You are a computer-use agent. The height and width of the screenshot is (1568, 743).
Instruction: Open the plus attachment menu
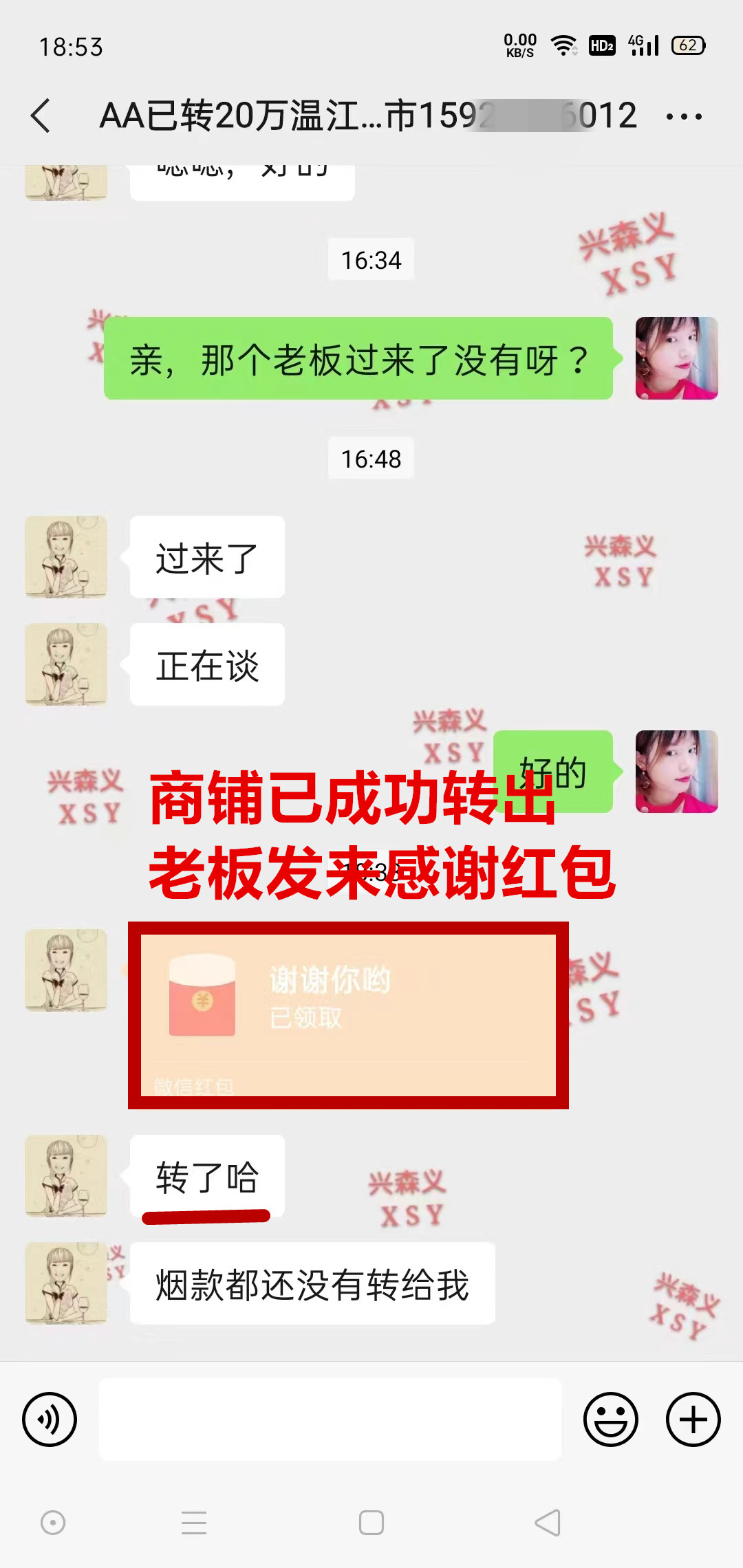693,1419
